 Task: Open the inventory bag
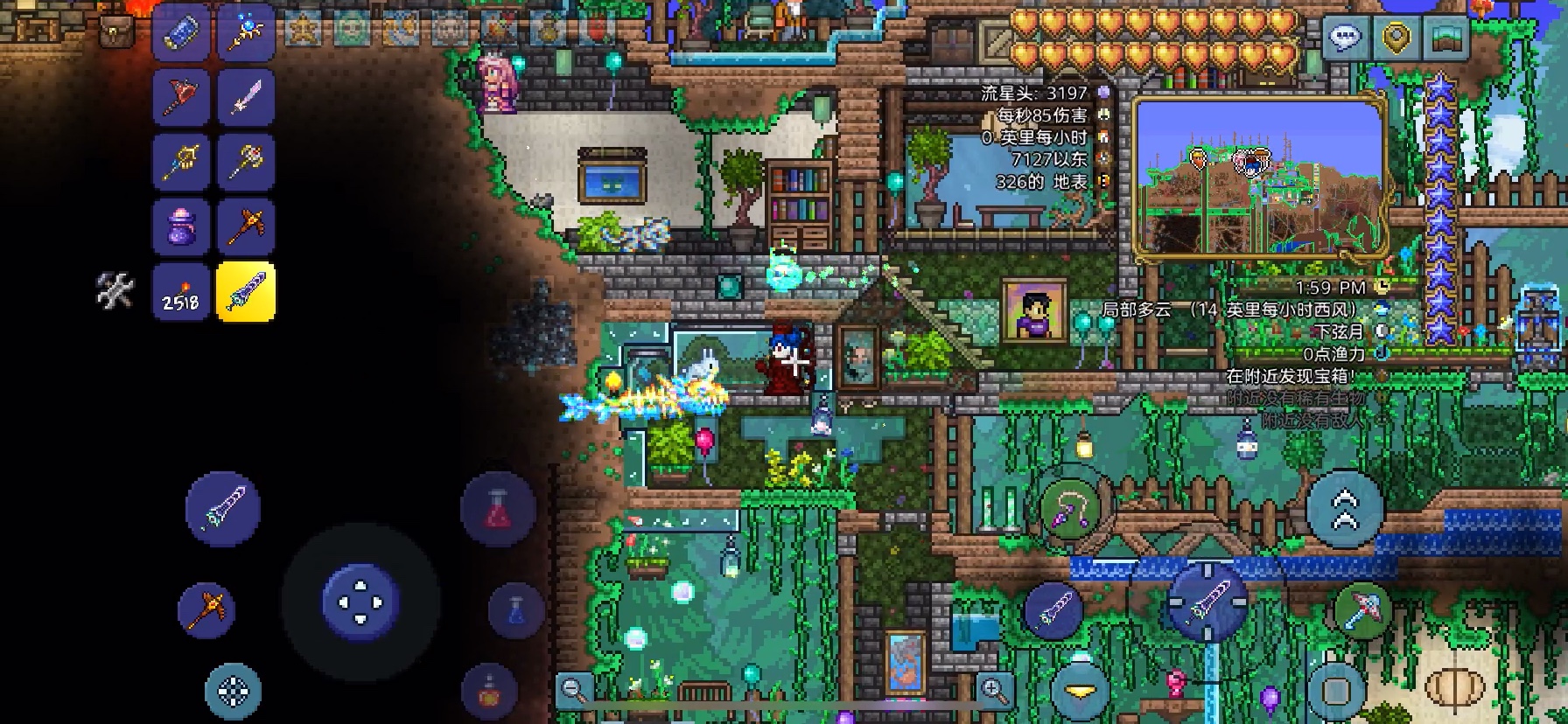pos(115,31)
